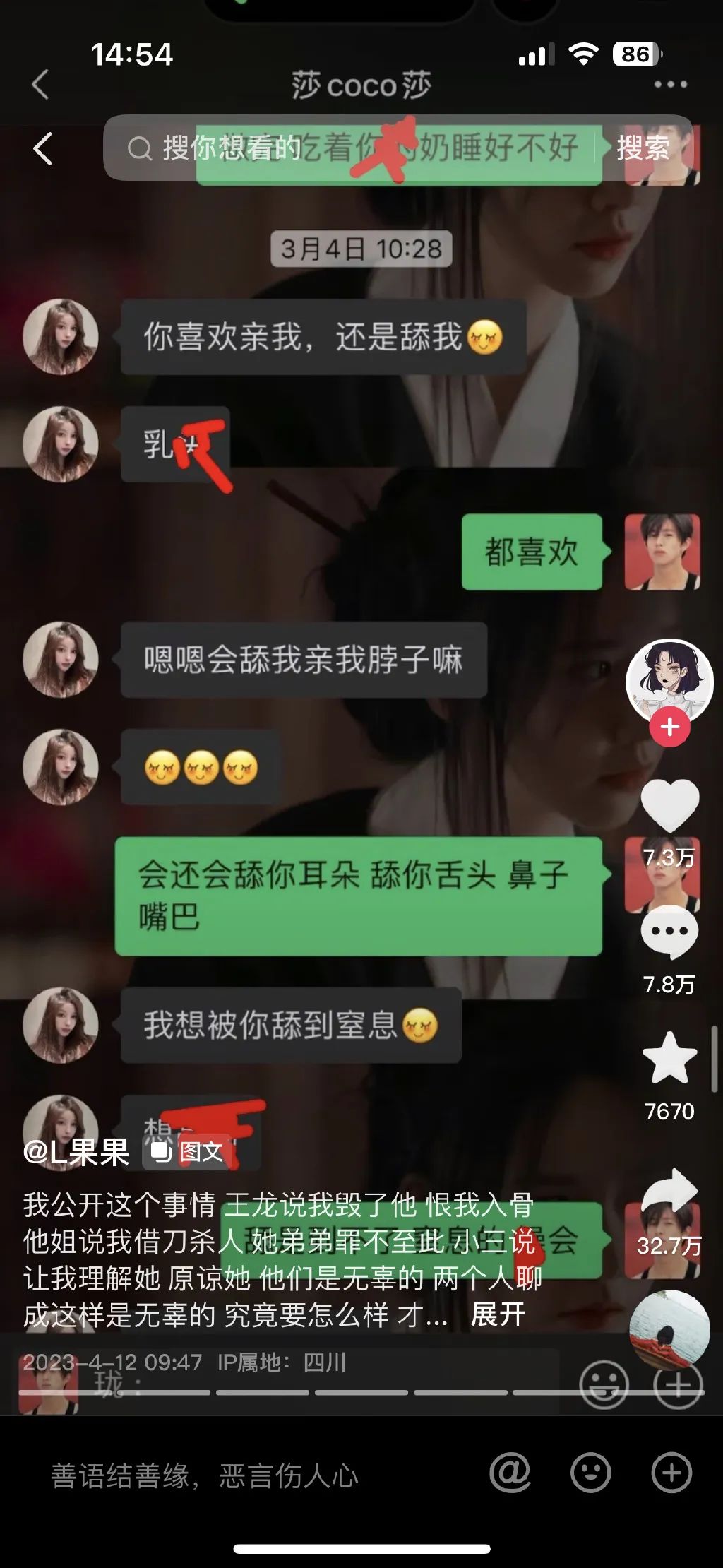Like this post with the heart icon
The height and width of the screenshot is (1568, 723).
click(669, 805)
